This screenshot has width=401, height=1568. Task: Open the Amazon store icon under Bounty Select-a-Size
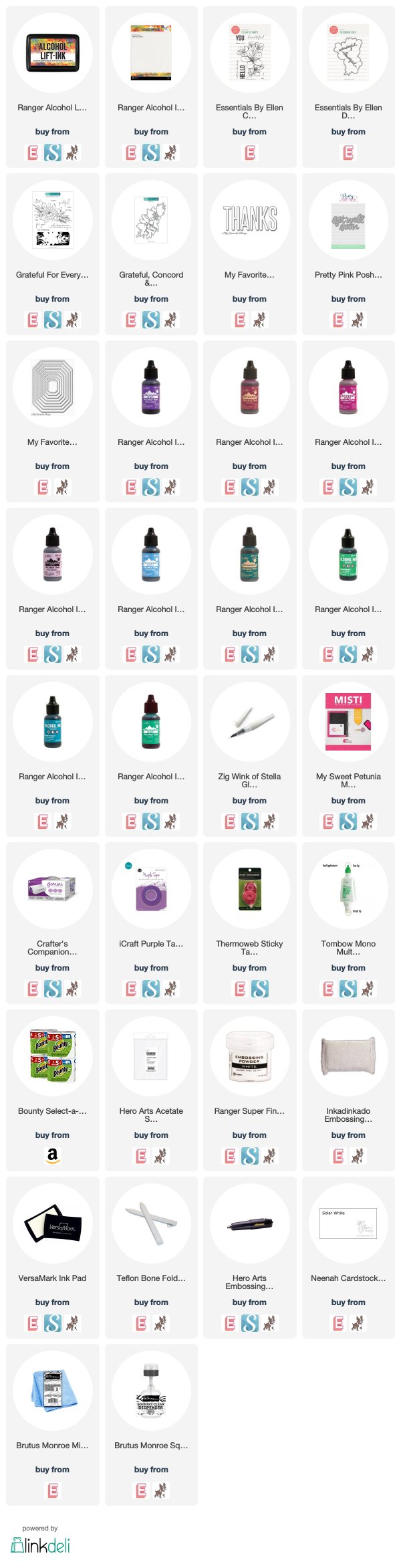click(x=52, y=1155)
